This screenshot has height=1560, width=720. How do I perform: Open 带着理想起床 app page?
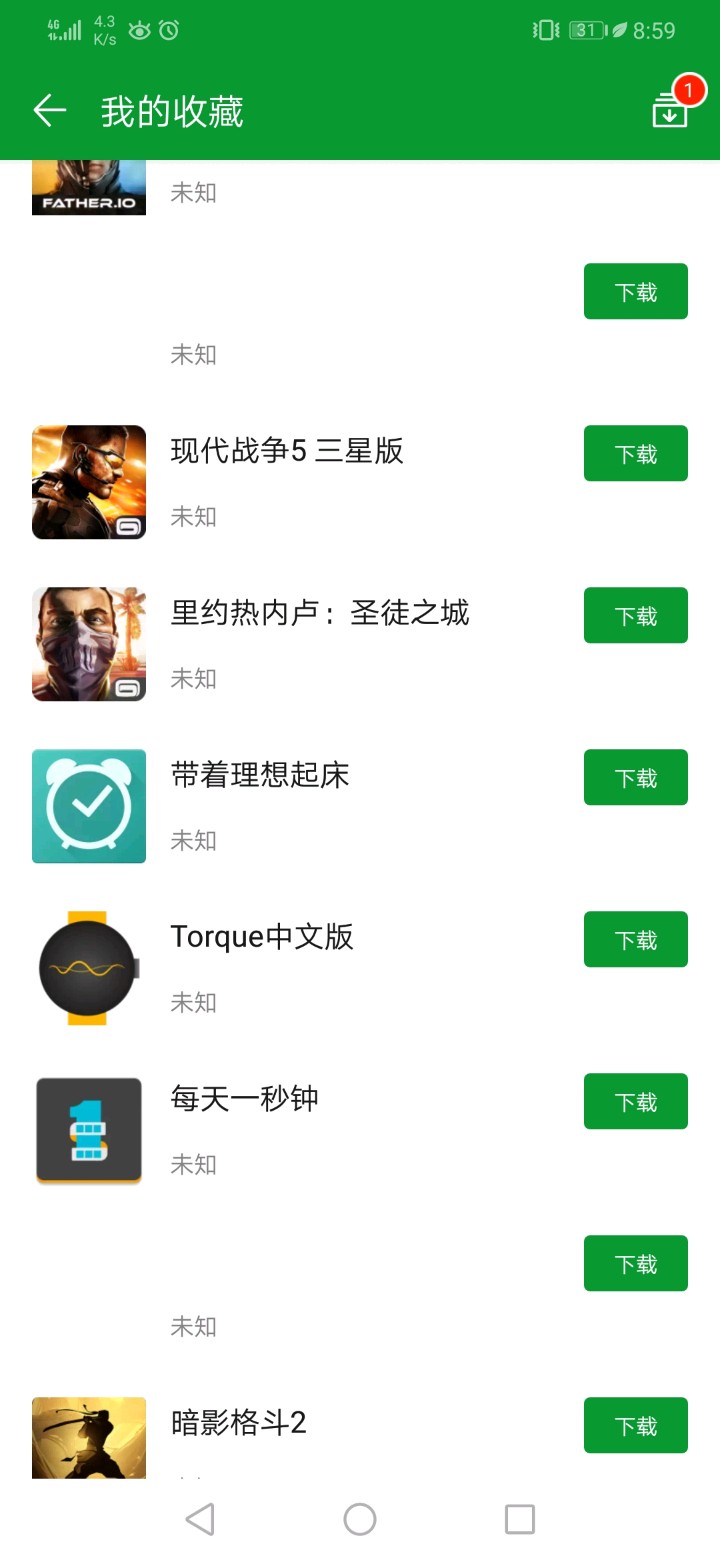click(x=260, y=775)
